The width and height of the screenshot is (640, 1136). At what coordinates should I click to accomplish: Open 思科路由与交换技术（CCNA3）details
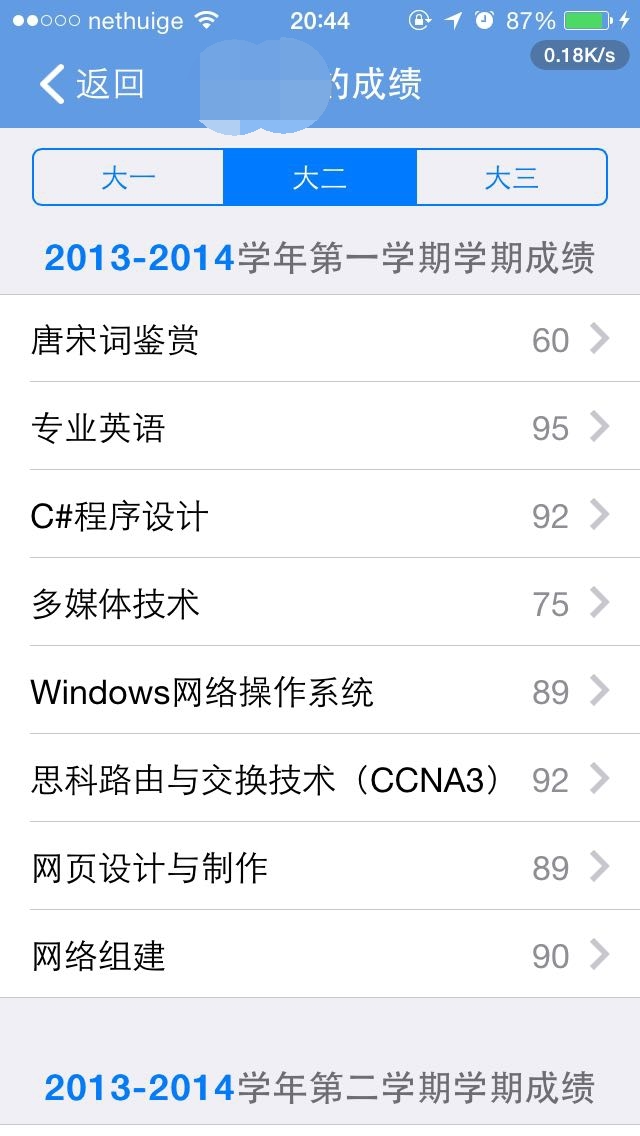(320, 780)
